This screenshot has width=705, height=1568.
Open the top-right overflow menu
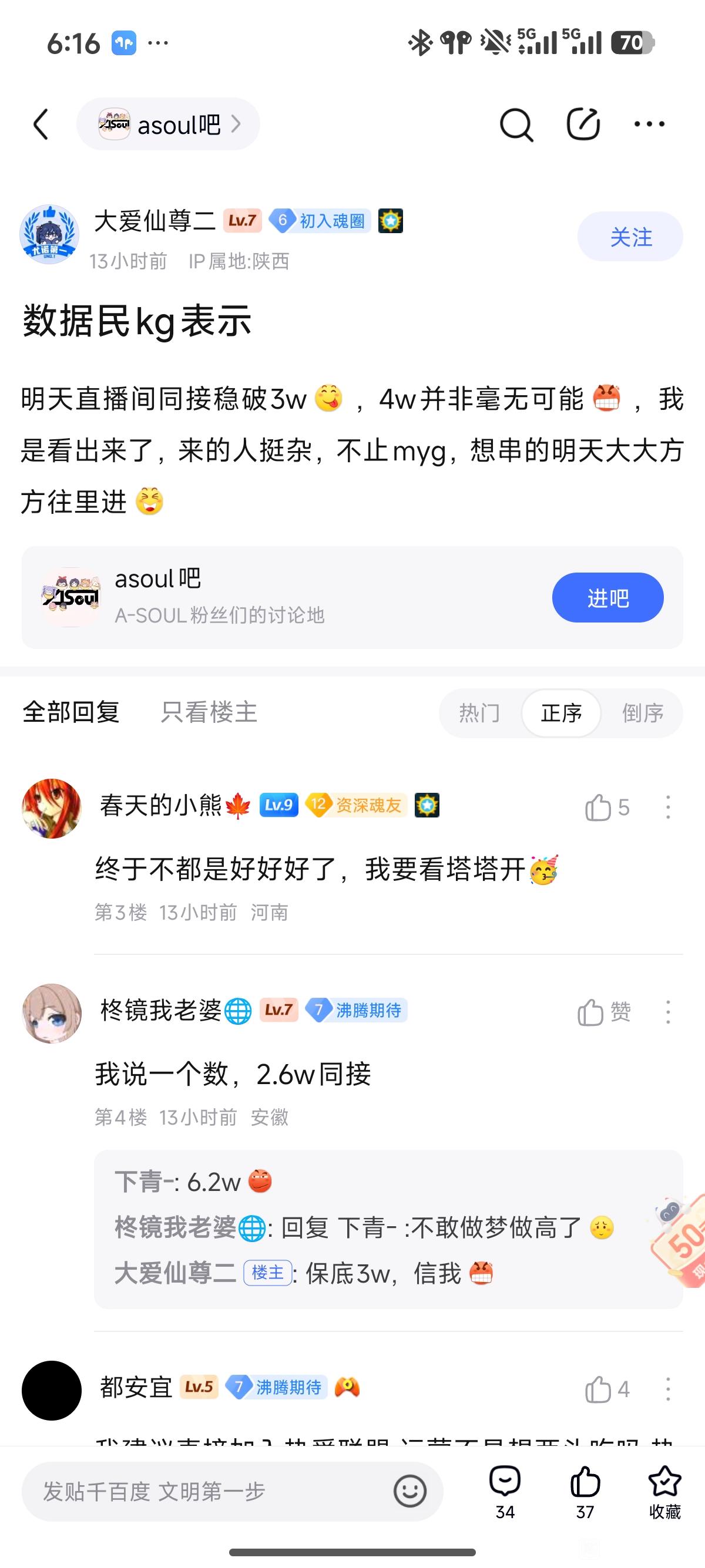(x=649, y=124)
